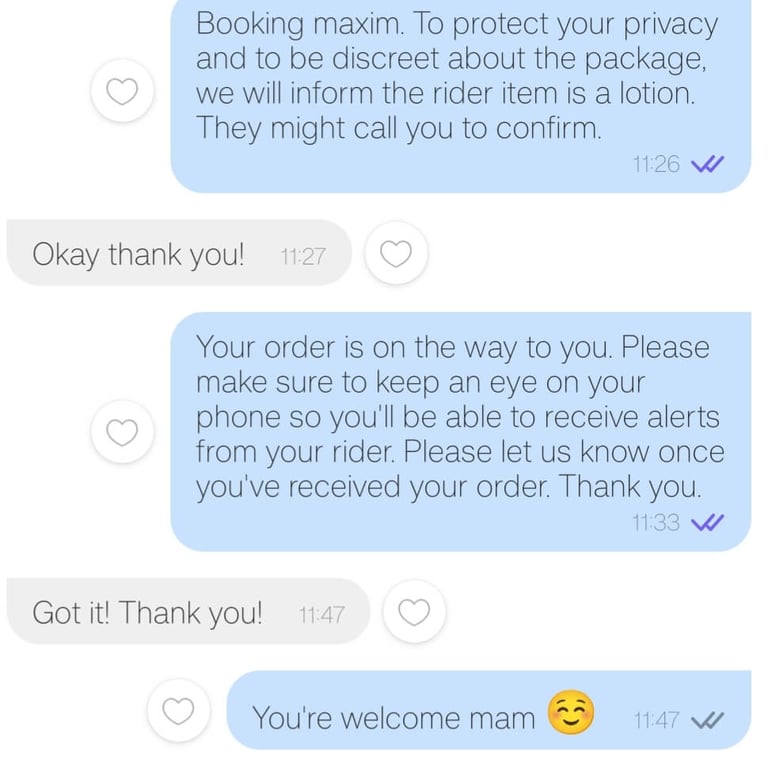Screen dimensions: 768x768
Task: Like the 'Booking maxim' privacy message
Action: pos(122,91)
